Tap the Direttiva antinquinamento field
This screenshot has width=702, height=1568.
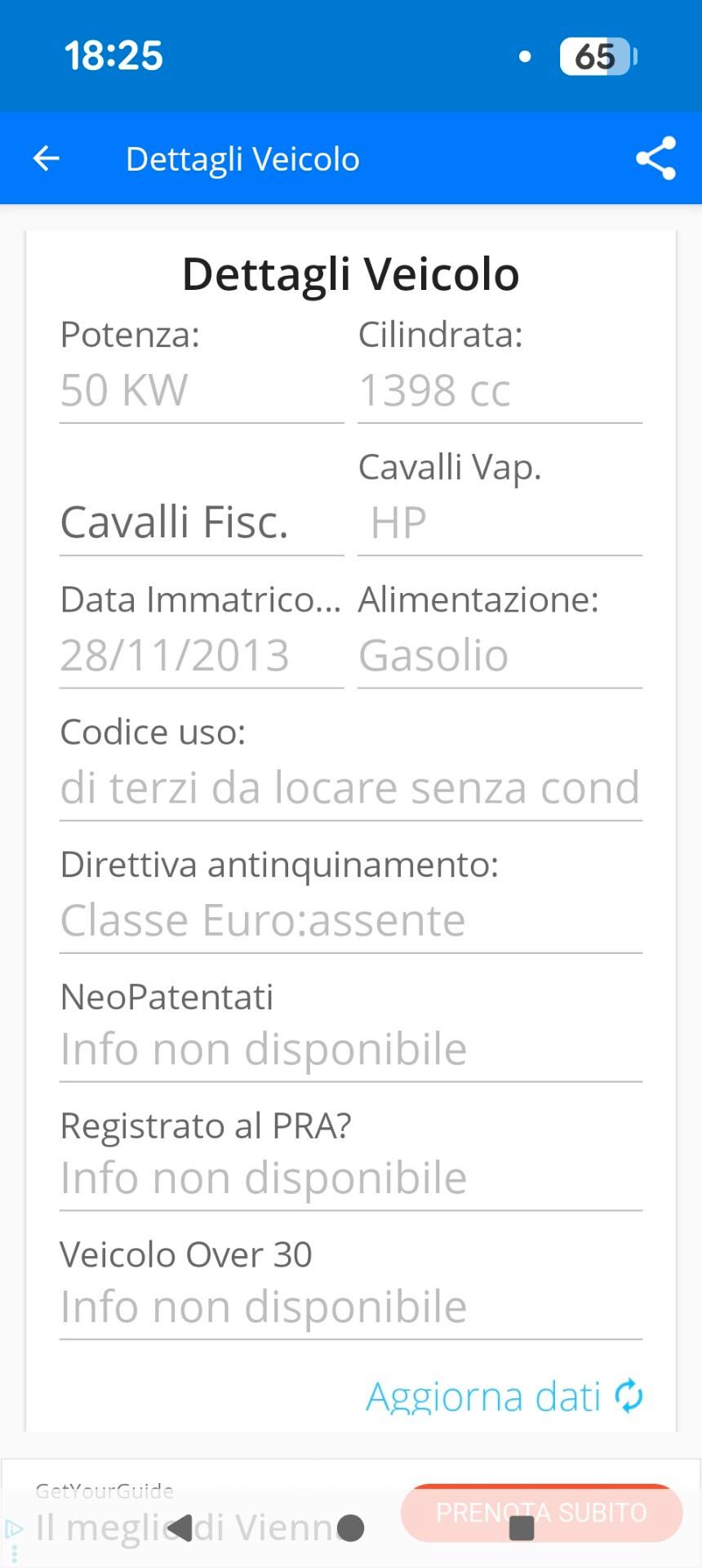(350, 920)
